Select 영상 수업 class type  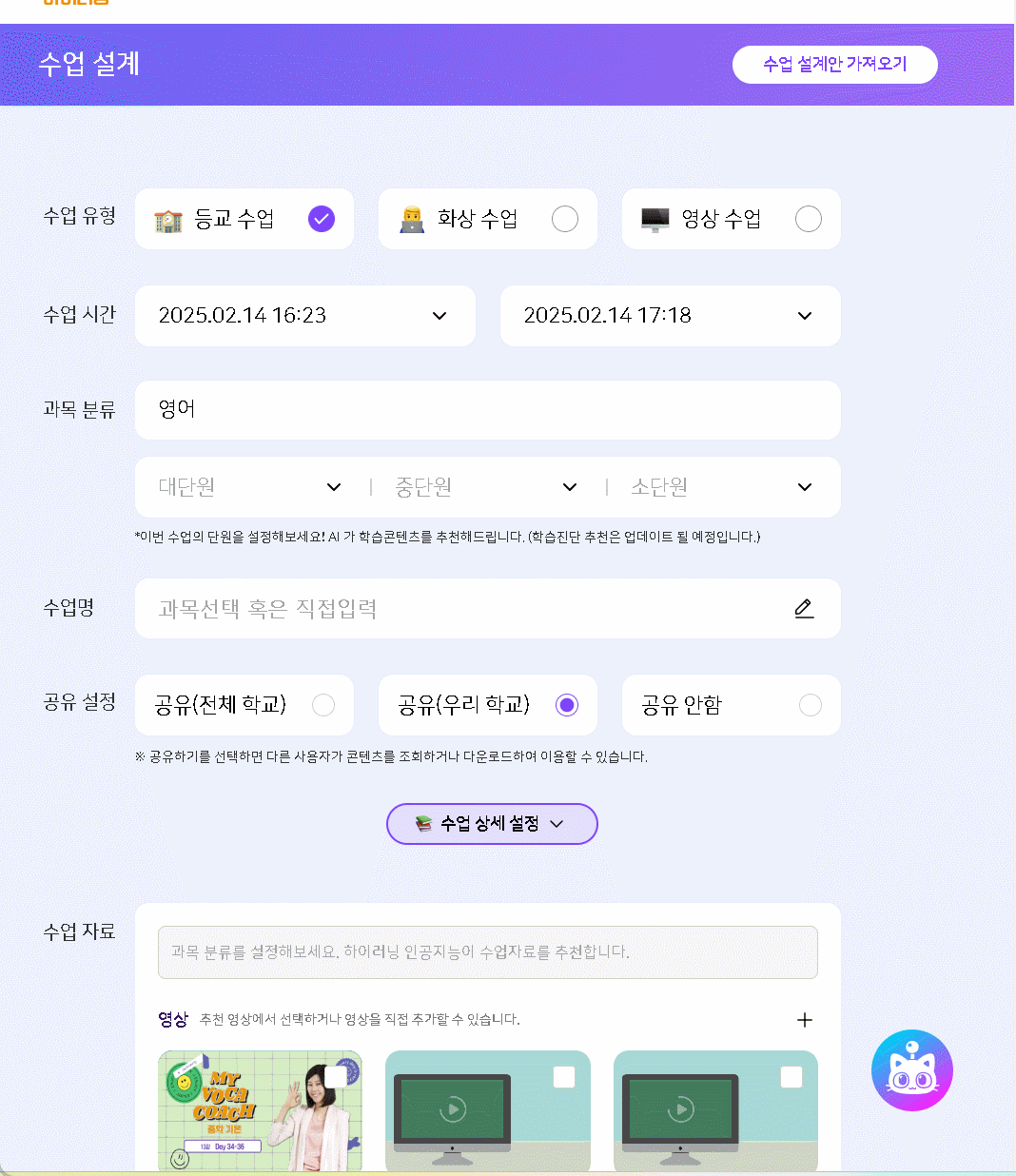pyautogui.click(x=732, y=219)
